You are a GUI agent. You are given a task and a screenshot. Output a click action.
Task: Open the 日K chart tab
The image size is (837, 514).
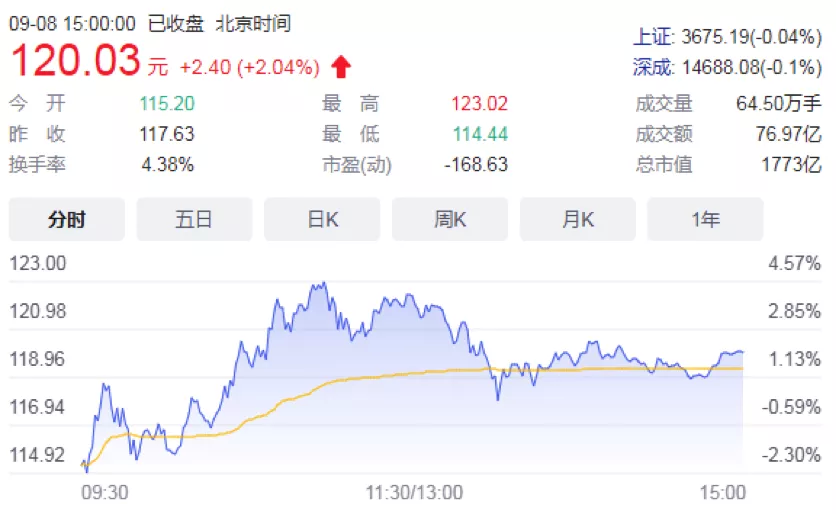322,219
